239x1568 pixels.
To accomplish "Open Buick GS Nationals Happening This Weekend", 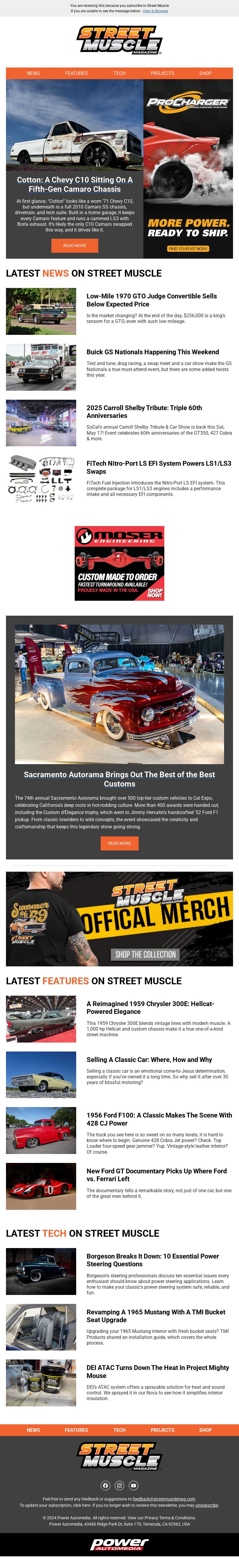I will (x=152, y=352).
